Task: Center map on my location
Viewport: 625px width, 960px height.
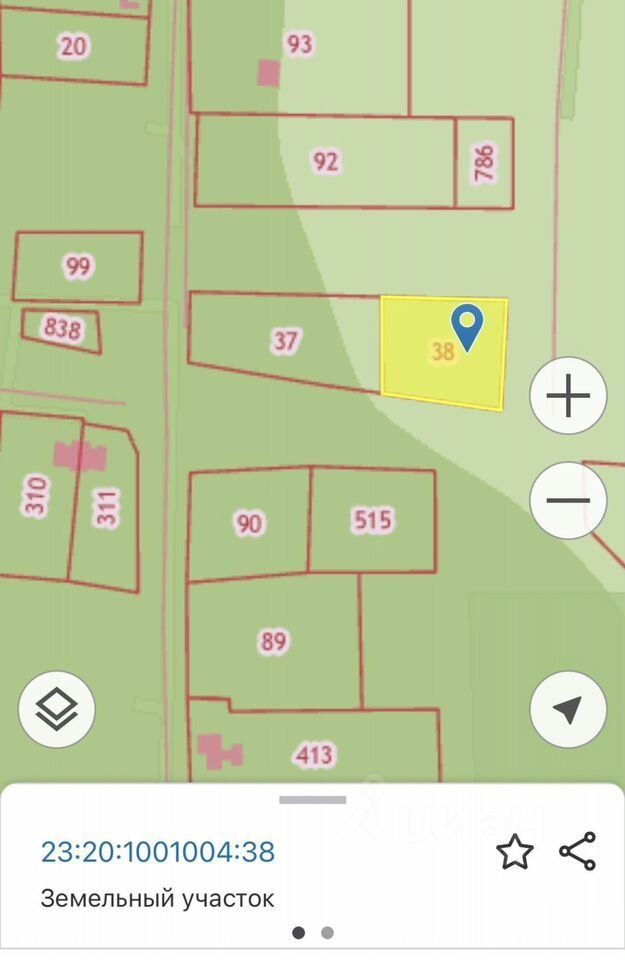Action: coord(568,709)
